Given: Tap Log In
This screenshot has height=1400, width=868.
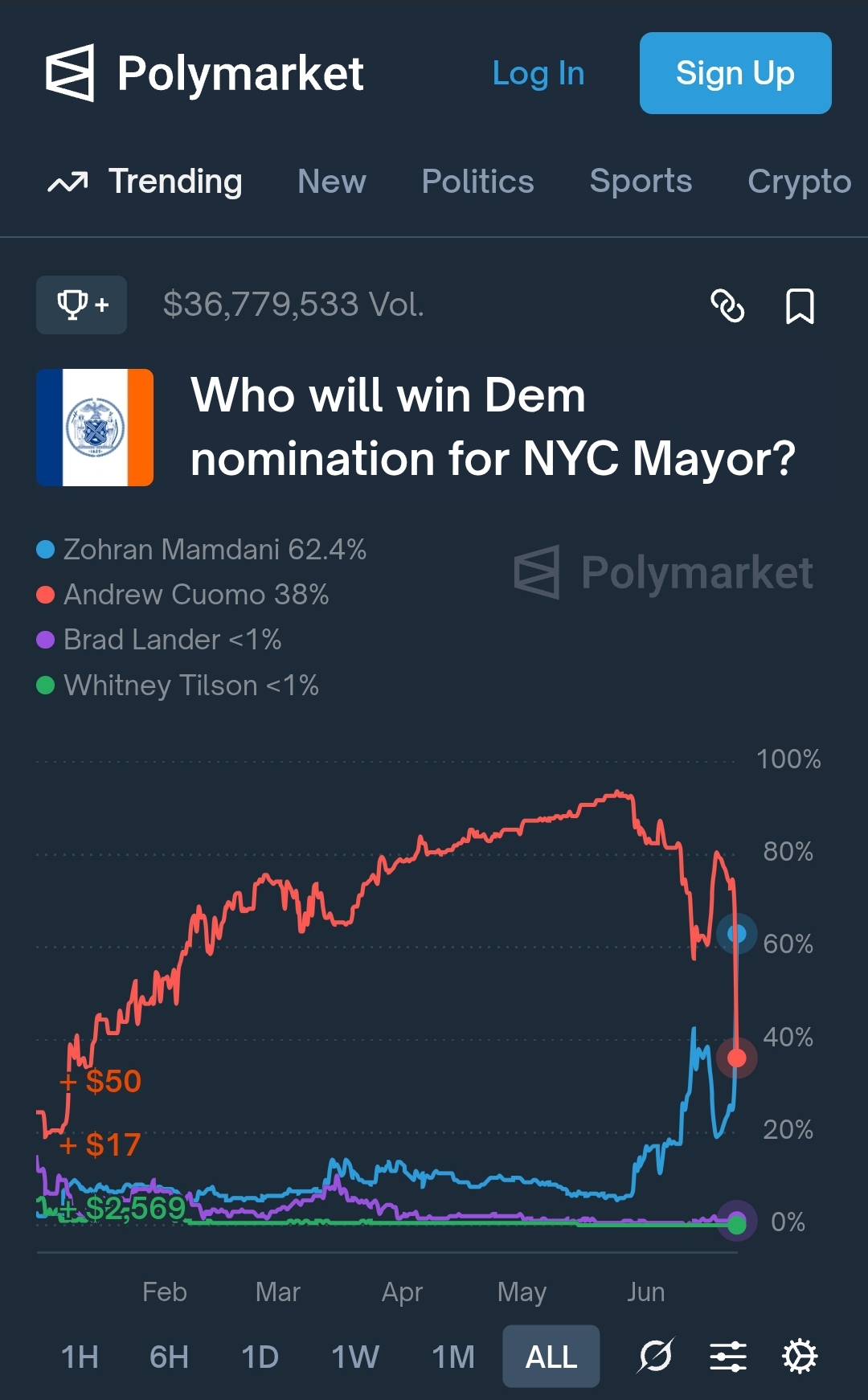Looking at the screenshot, I should (x=538, y=73).
